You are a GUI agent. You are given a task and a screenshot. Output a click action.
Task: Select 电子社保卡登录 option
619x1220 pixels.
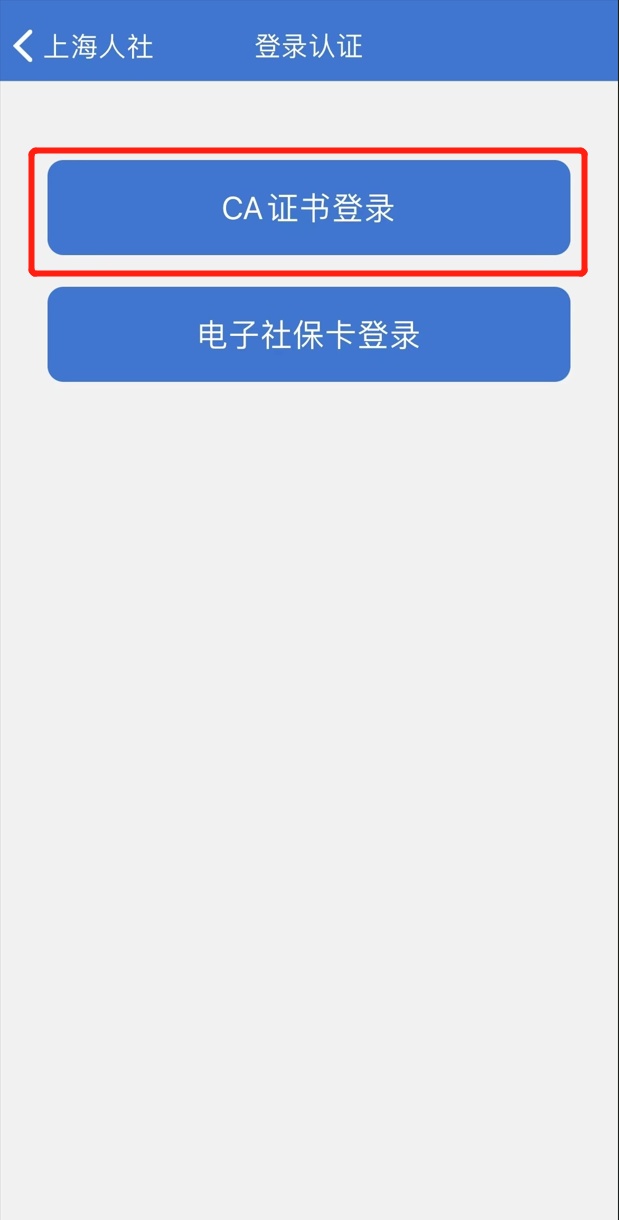308,335
